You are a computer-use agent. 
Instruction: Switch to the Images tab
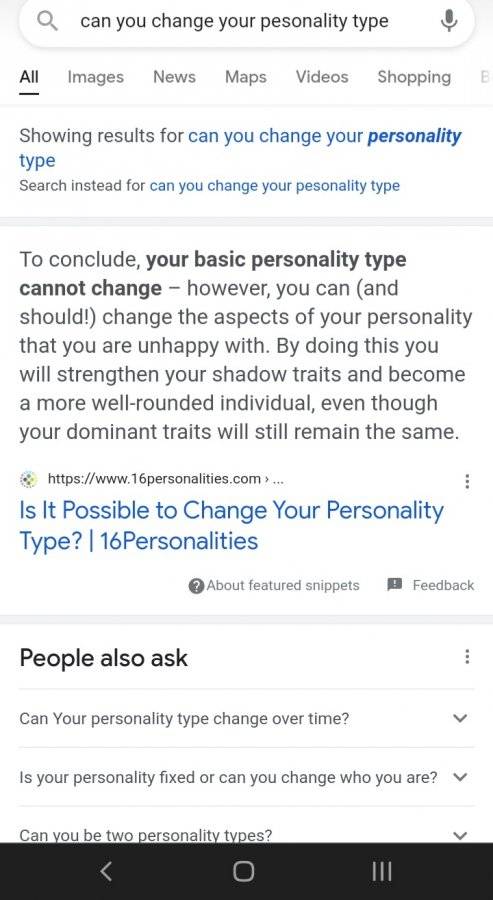[x=95, y=77]
